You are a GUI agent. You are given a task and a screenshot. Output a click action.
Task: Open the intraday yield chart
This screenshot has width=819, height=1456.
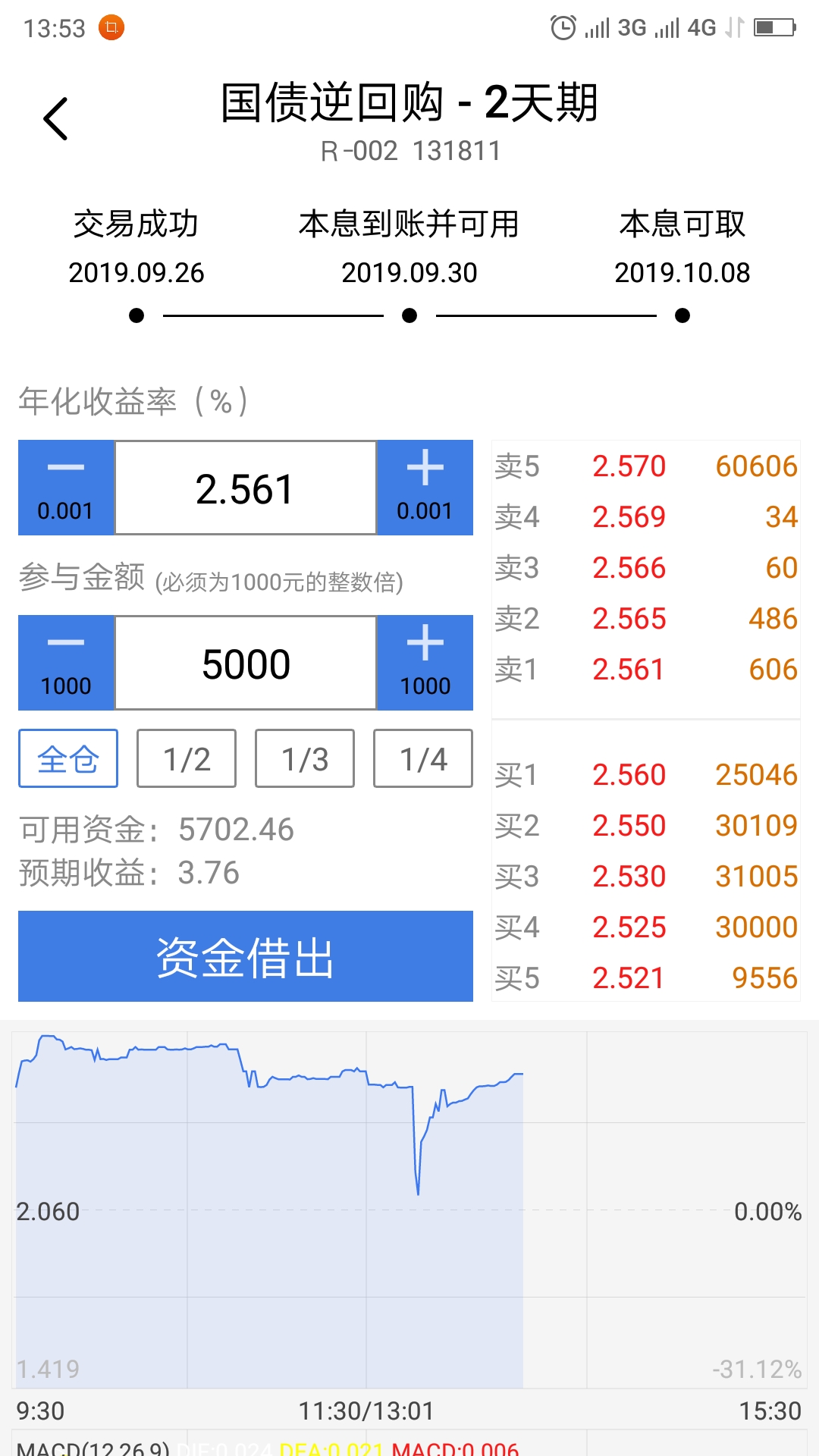[x=409, y=1210]
